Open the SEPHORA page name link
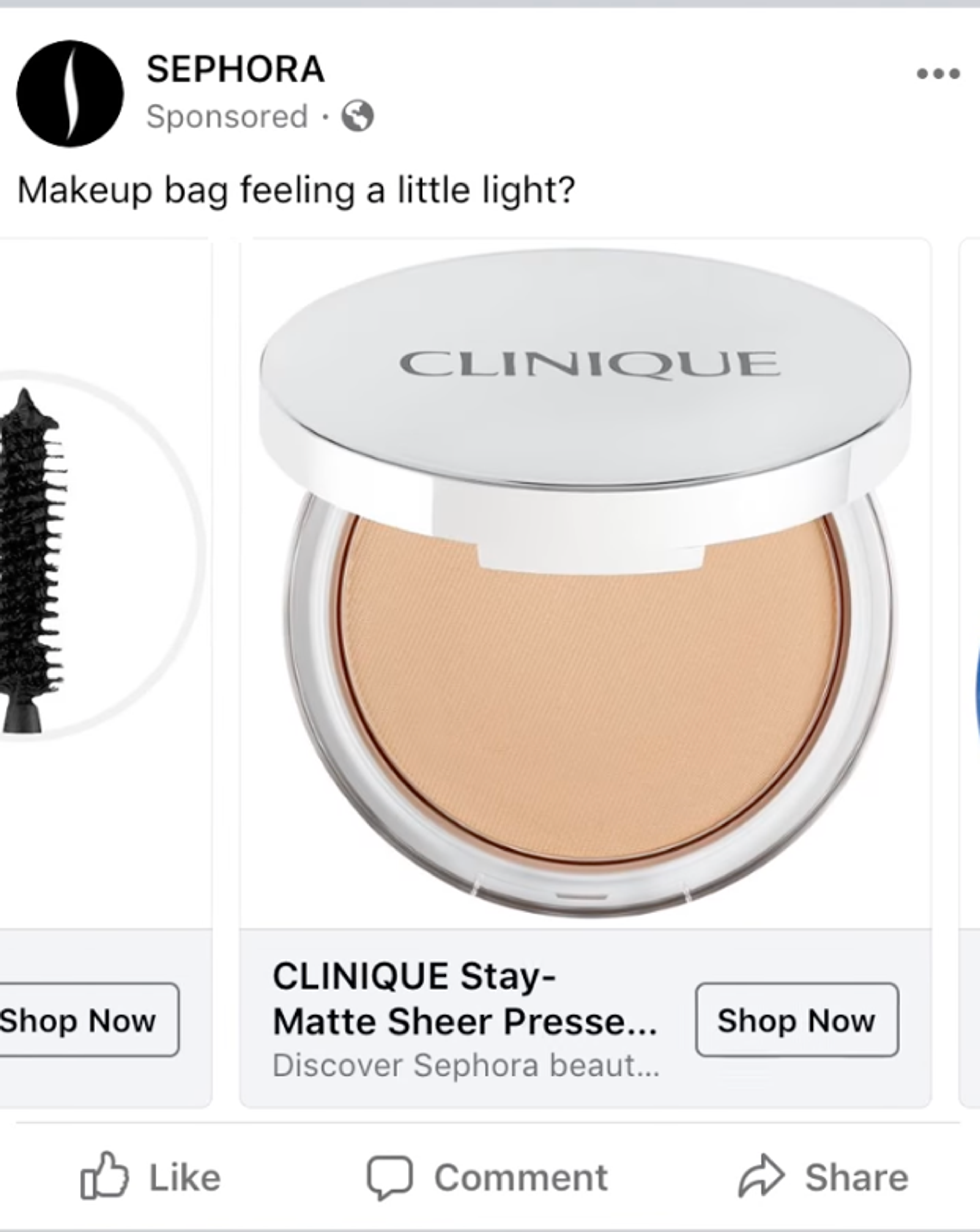 pos(234,70)
